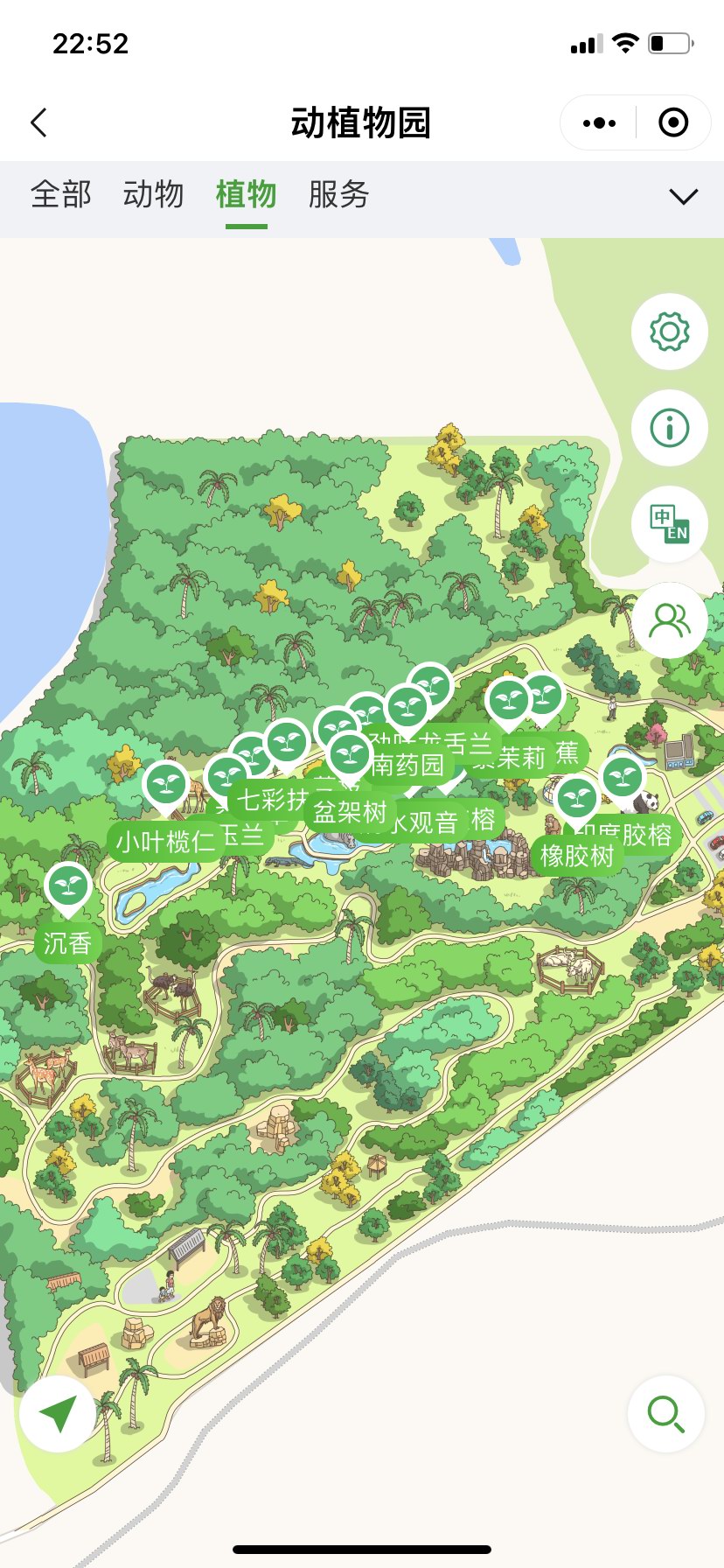Toggle Chinese/English language
Viewport: 724px width, 1568px height.
pos(670,524)
